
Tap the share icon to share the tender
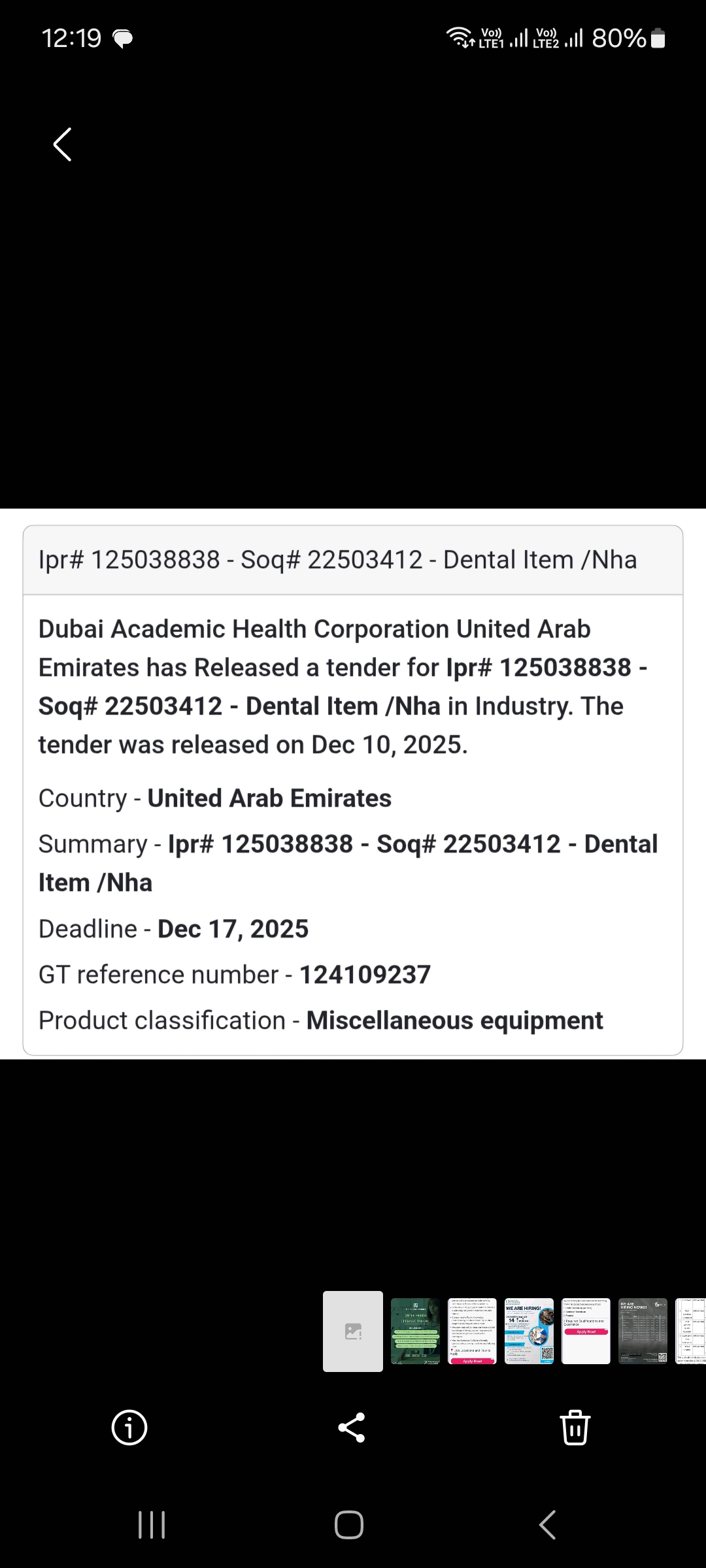pos(352,1428)
